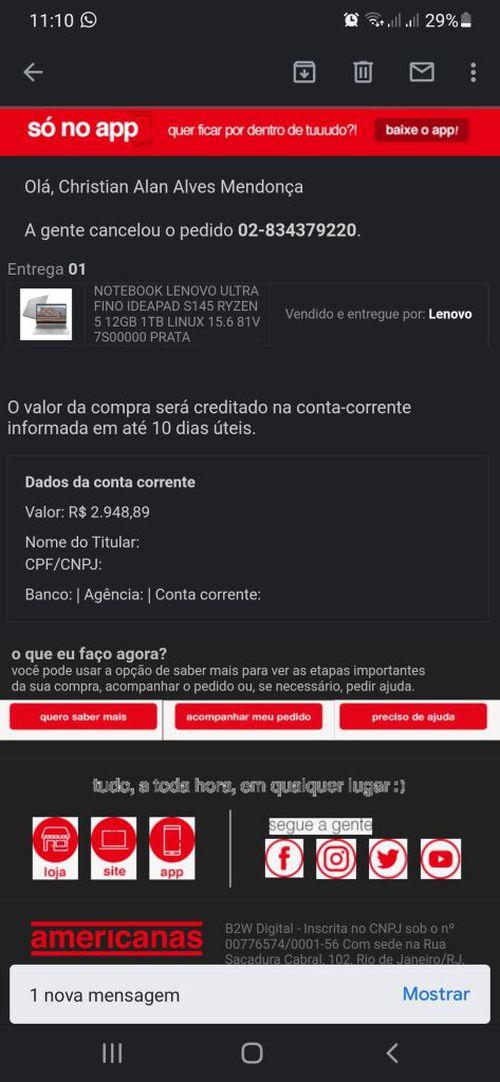Archive this email
This screenshot has height=1082, width=500.
(x=304, y=72)
